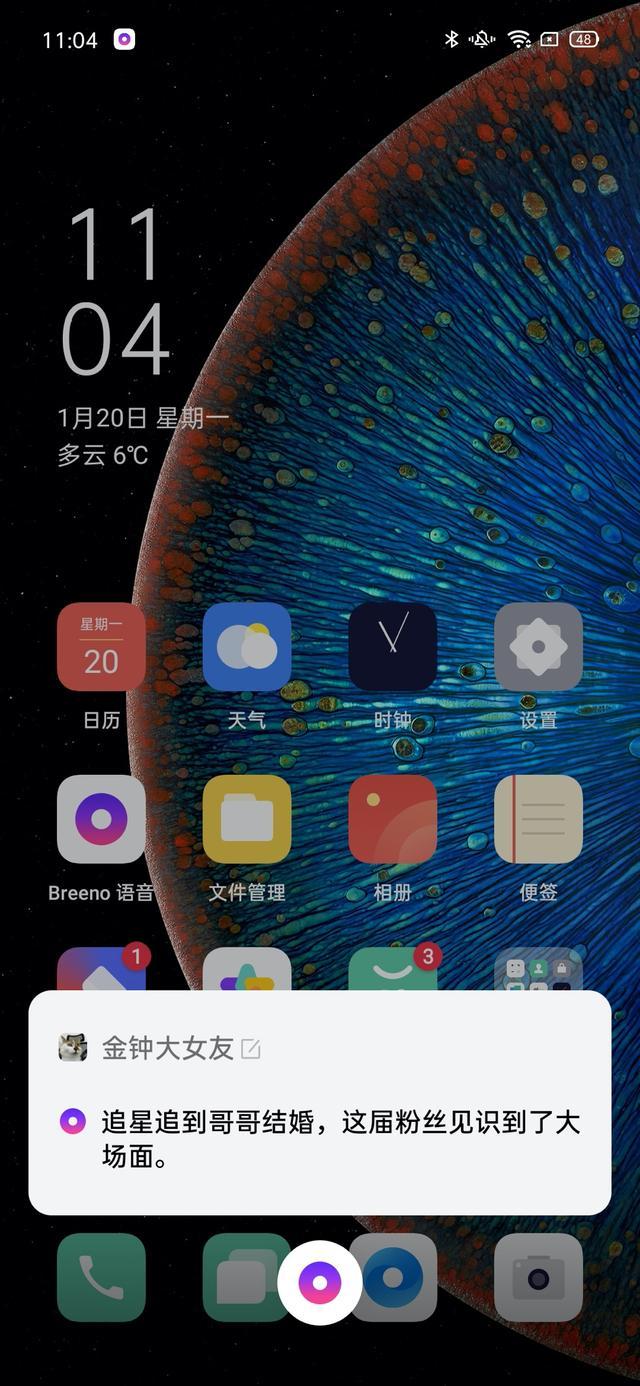Image resolution: width=640 pixels, height=1386 pixels.
Task: Open the 相册 gallery app
Action: point(392,819)
